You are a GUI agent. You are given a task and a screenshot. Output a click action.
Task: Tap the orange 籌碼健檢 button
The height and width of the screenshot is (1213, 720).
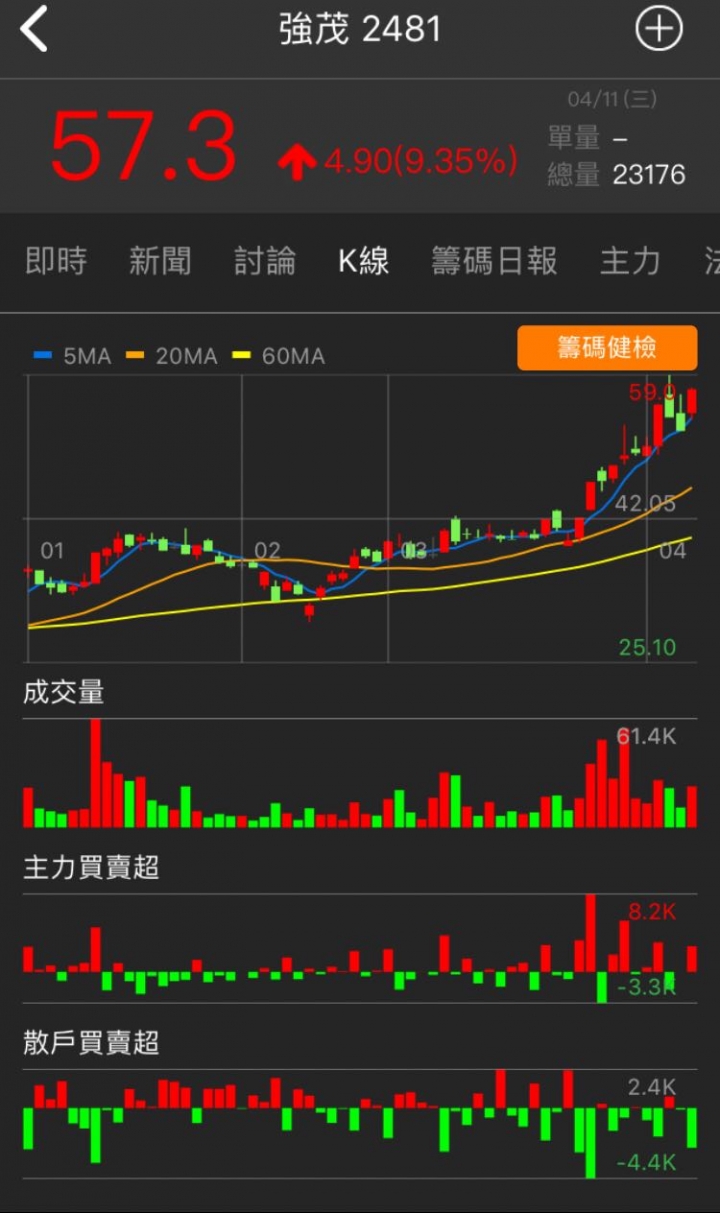pos(607,348)
